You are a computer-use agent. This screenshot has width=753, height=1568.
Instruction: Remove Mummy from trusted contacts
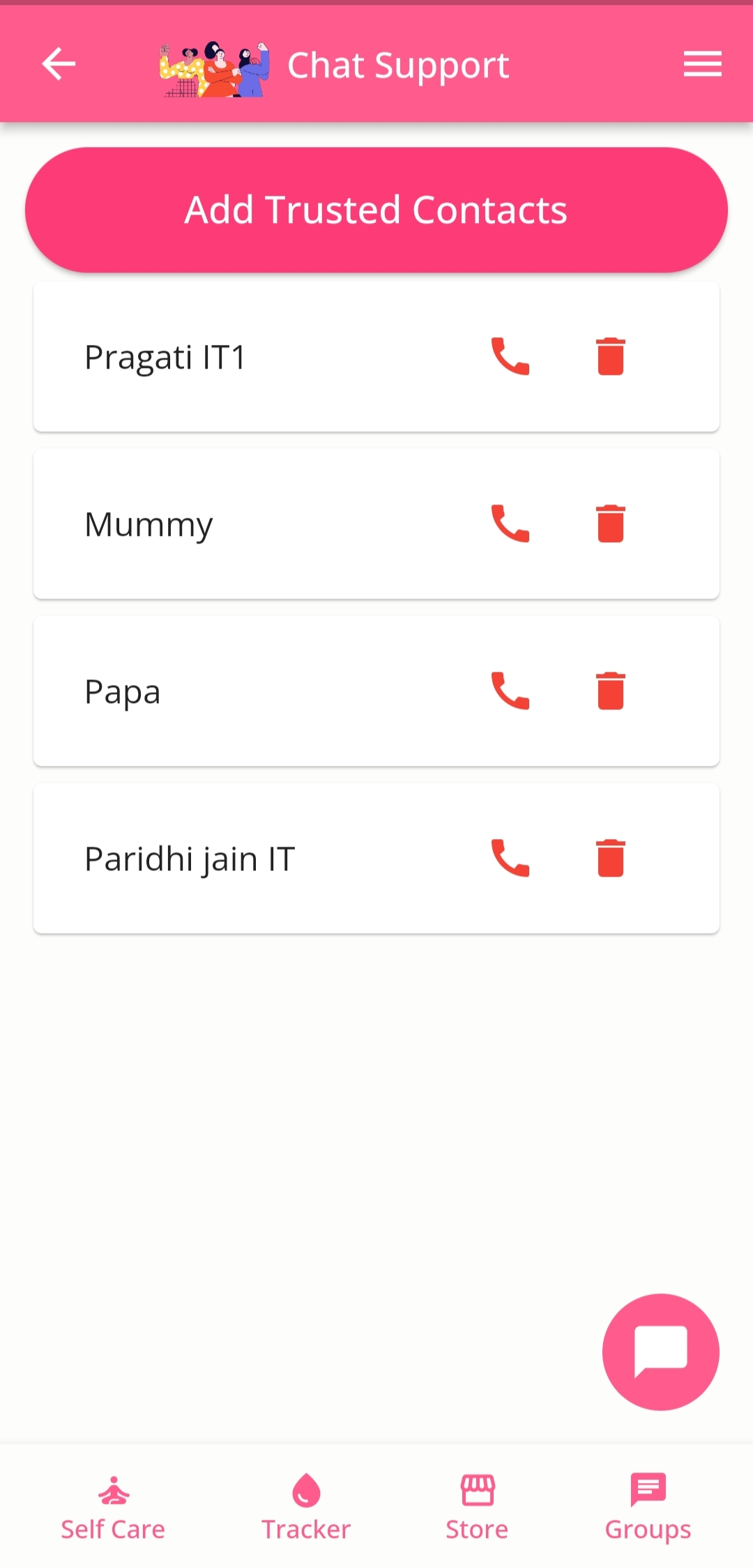[611, 523]
